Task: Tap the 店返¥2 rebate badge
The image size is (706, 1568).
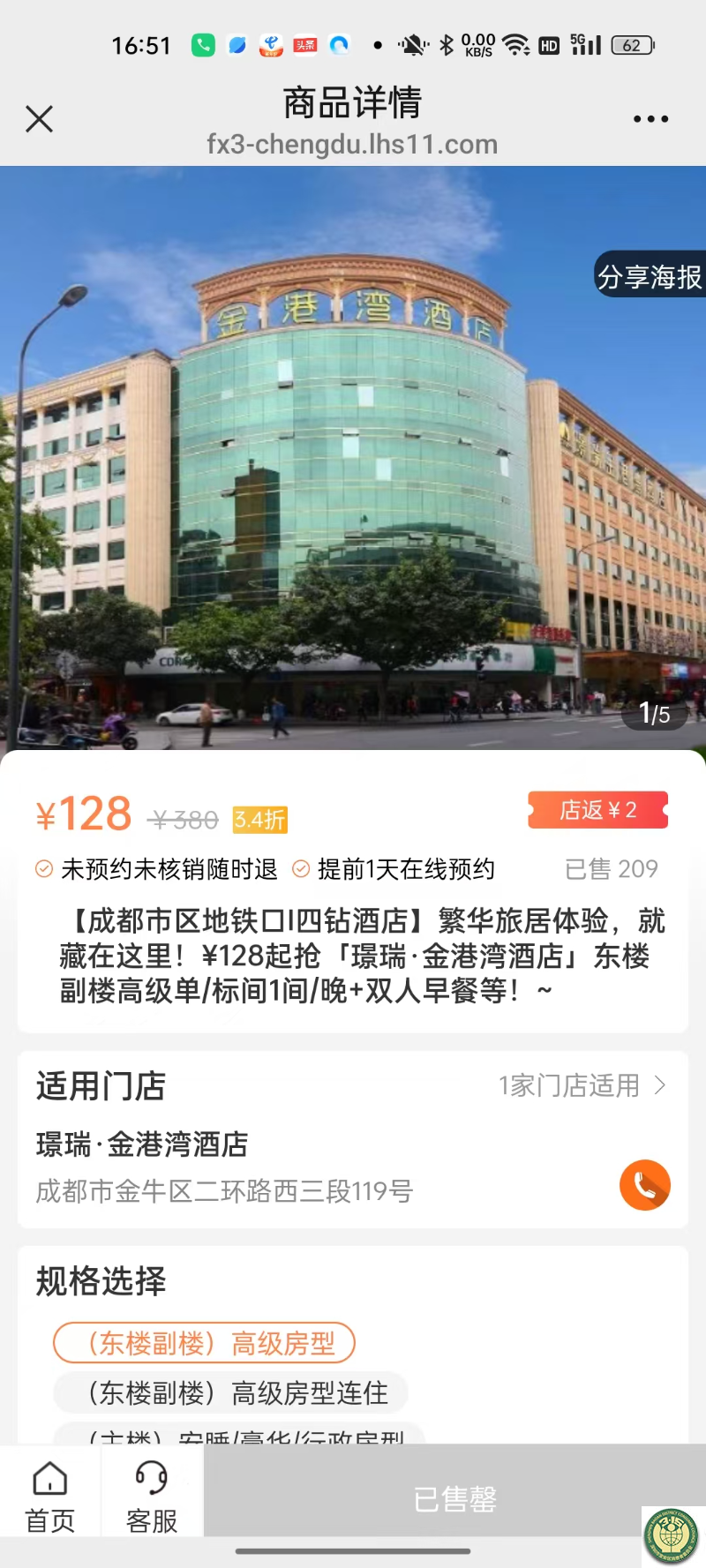Action: [598, 810]
